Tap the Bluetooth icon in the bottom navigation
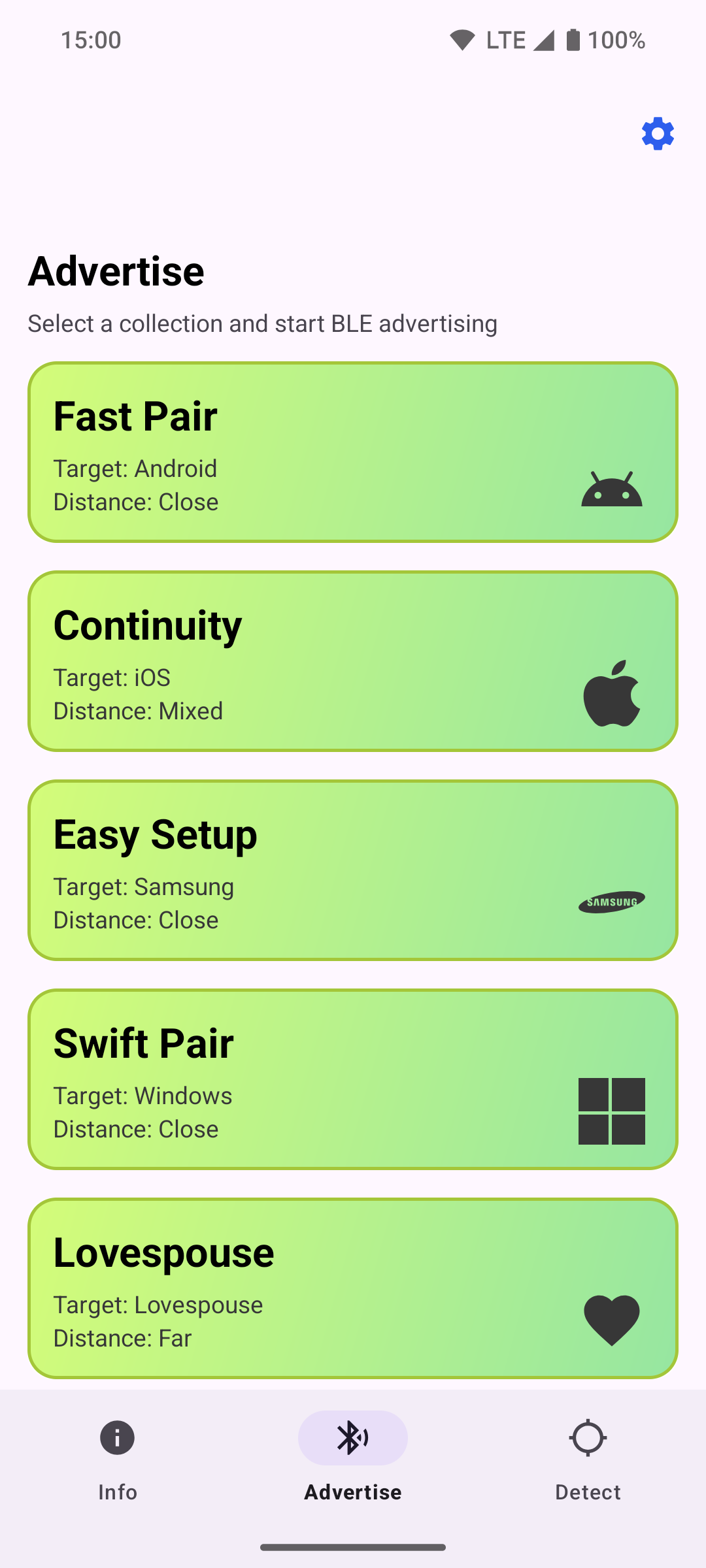The width and height of the screenshot is (706, 1568). point(352,1437)
